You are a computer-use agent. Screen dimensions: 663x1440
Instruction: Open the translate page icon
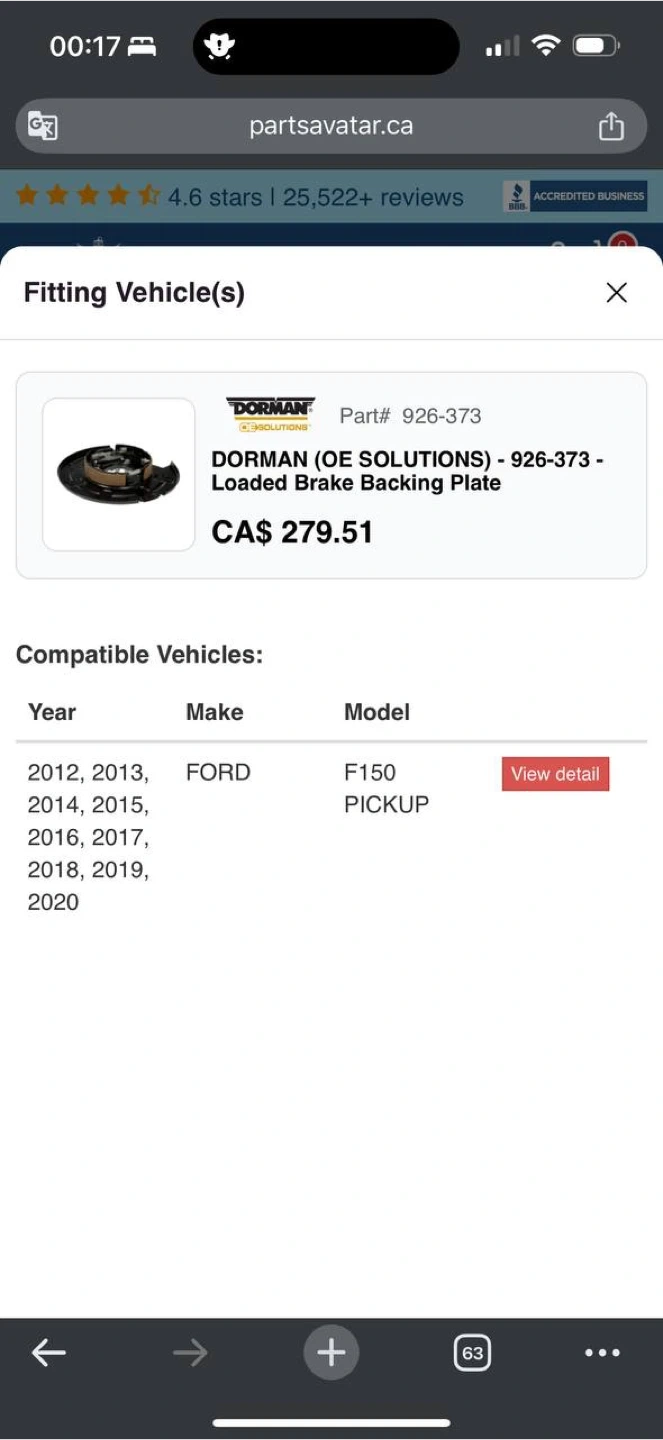43,126
